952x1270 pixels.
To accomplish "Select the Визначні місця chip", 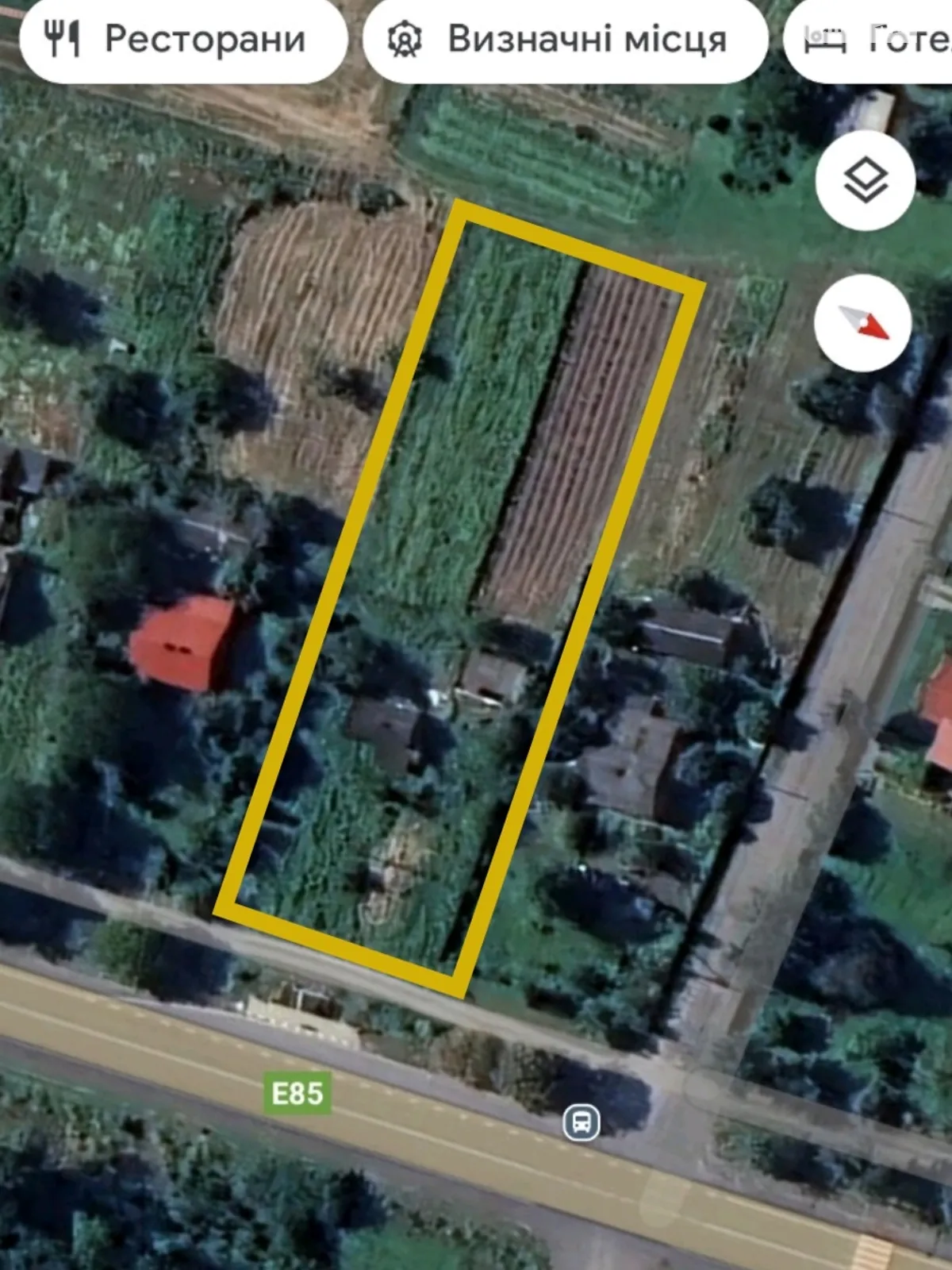I will [x=565, y=40].
